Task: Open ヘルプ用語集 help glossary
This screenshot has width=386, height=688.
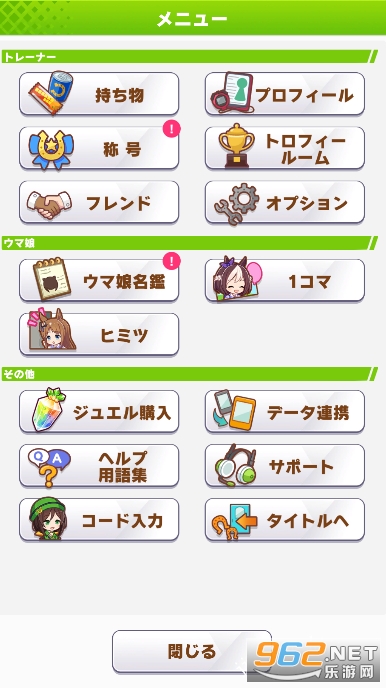Action: [x=99, y=466]
